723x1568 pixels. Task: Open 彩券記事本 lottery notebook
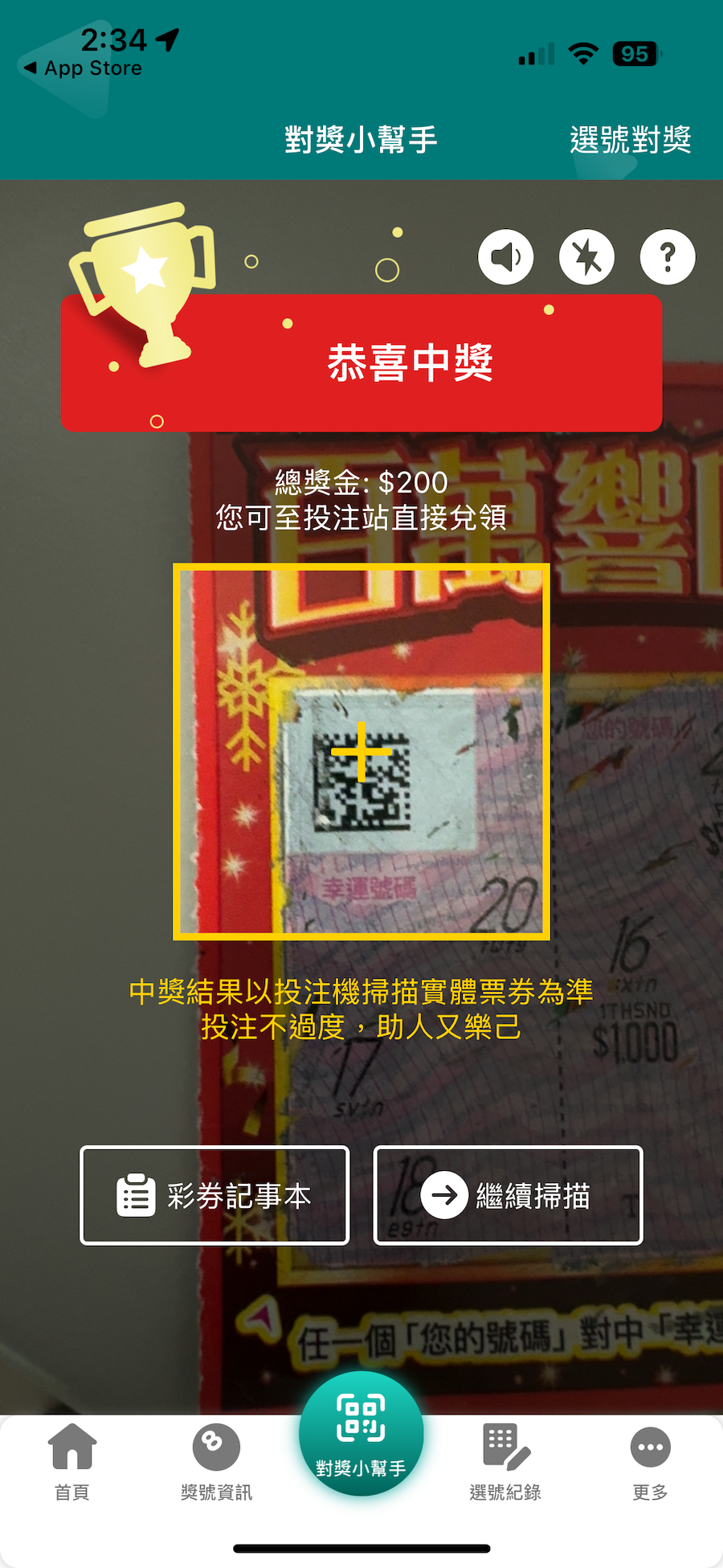[x=214, y=1195]
